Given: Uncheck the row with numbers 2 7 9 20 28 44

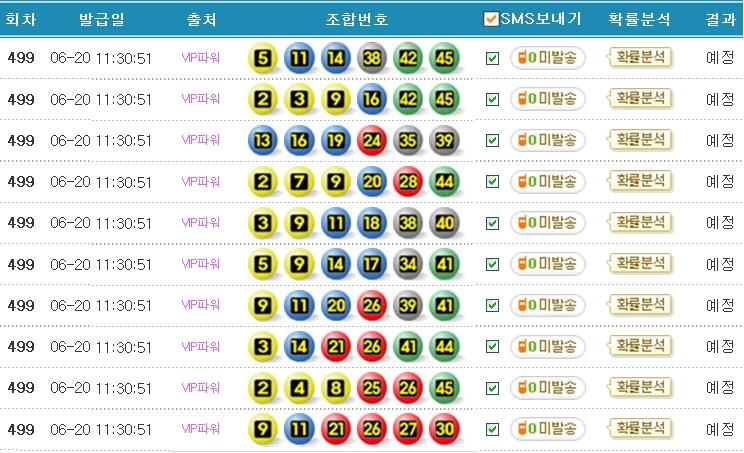Looking at the screenshot, I should point(491,182).
